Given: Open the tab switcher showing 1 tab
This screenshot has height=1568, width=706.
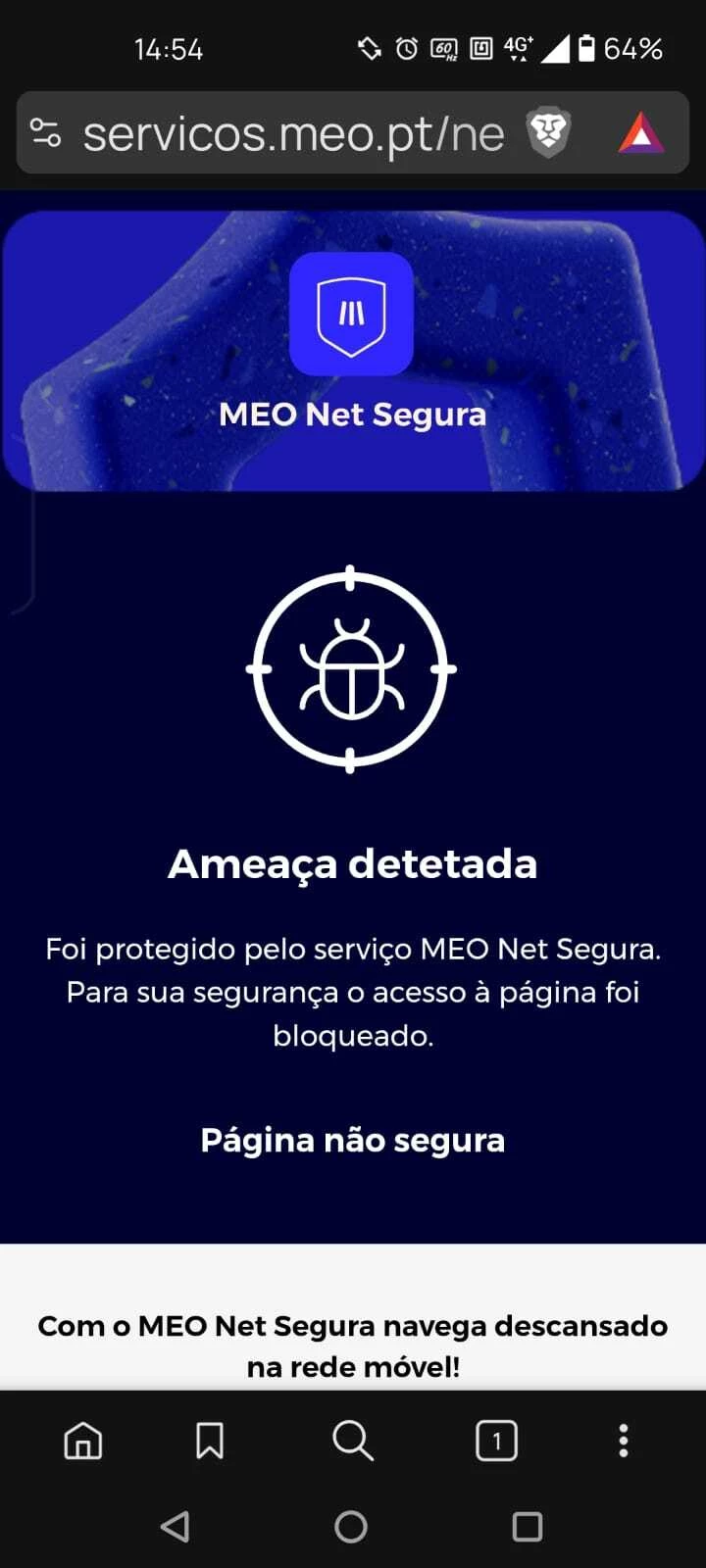Looking at the screenshot, I should 496,1441.
